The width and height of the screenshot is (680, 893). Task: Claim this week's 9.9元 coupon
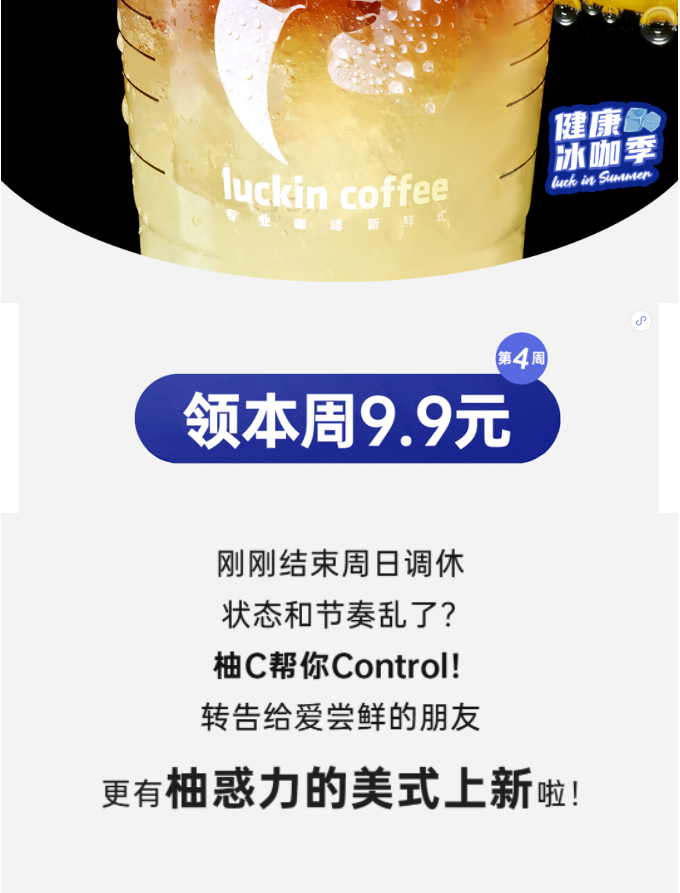[347, 420]
